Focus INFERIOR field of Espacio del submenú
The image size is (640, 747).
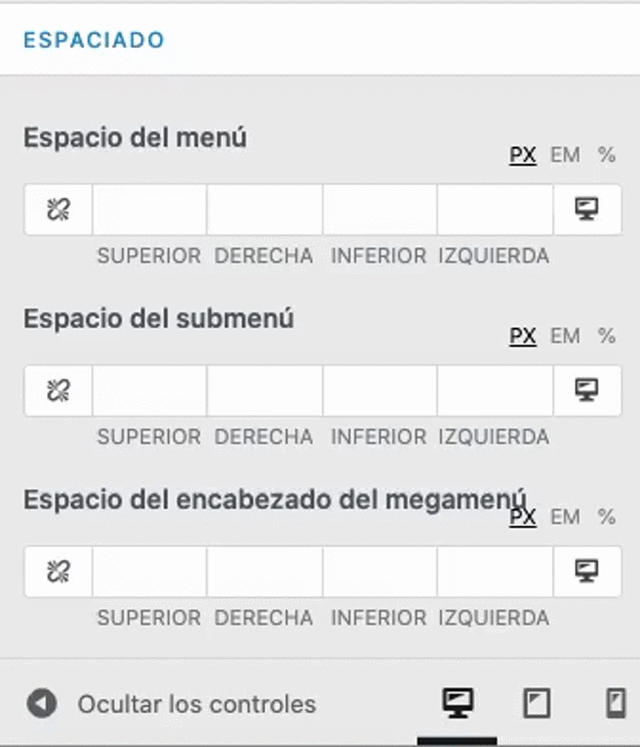379,390
